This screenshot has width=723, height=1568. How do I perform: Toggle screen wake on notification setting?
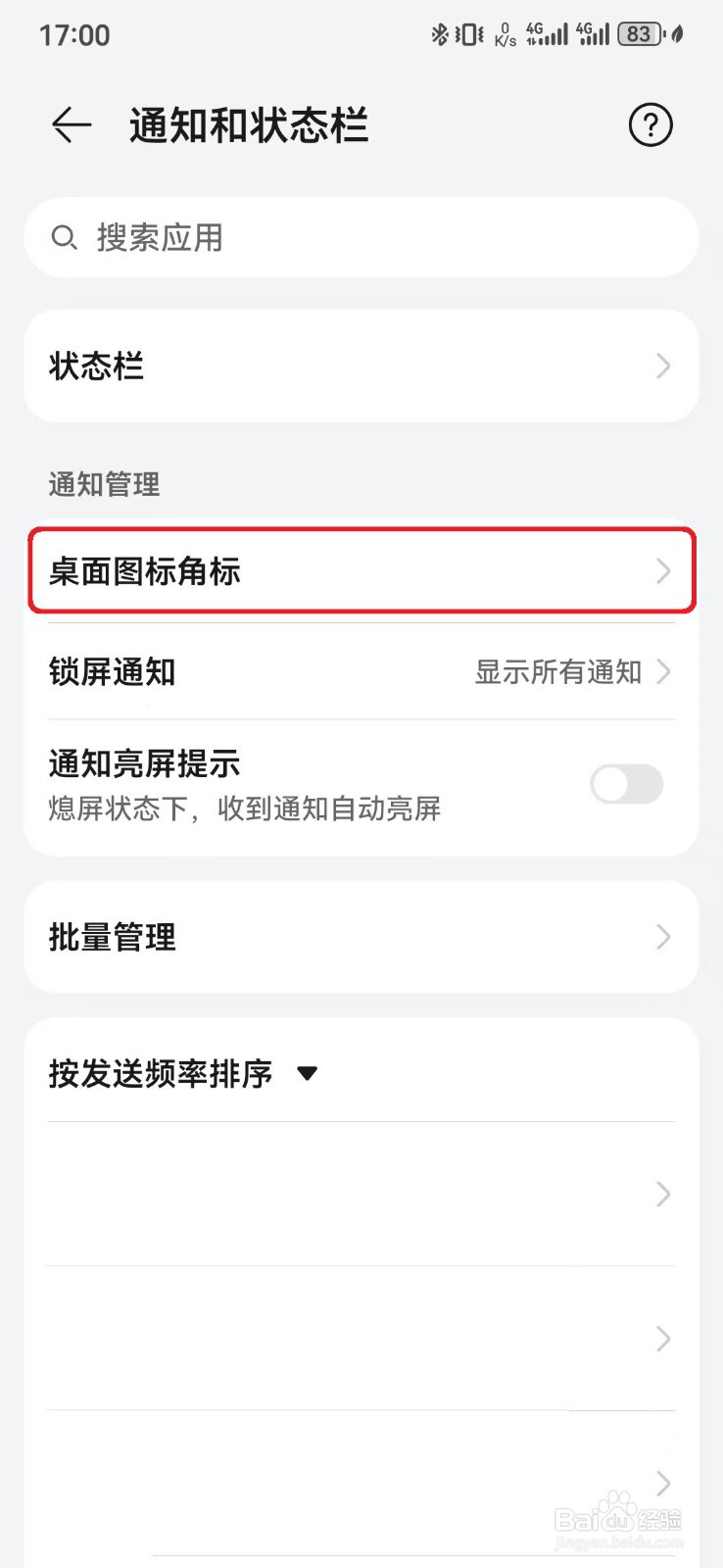point(627,785)
